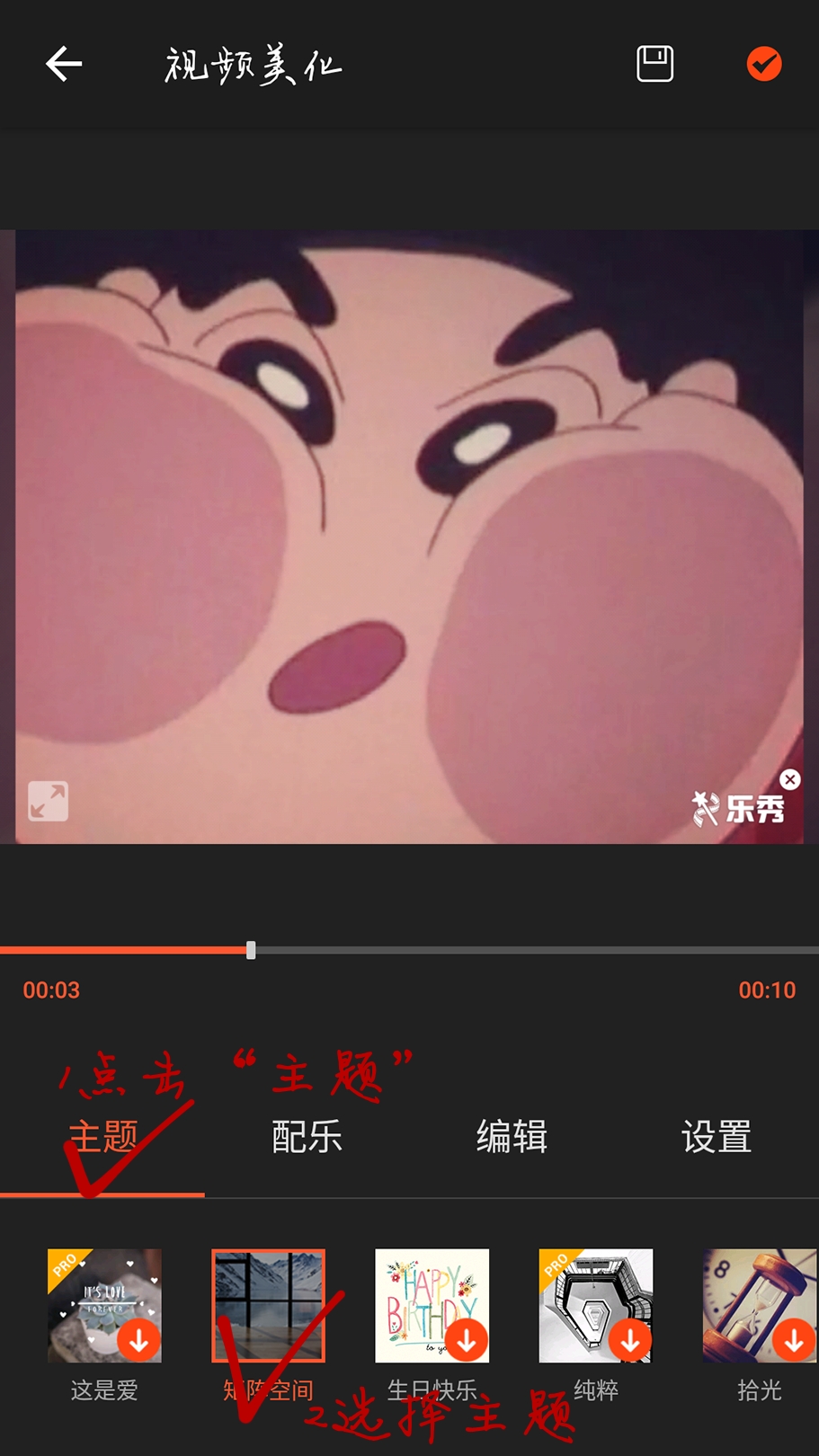Select the 矩阵空间 theme
The width and height of the screenshot is (819, 1456).
(x=268, y=1305)
